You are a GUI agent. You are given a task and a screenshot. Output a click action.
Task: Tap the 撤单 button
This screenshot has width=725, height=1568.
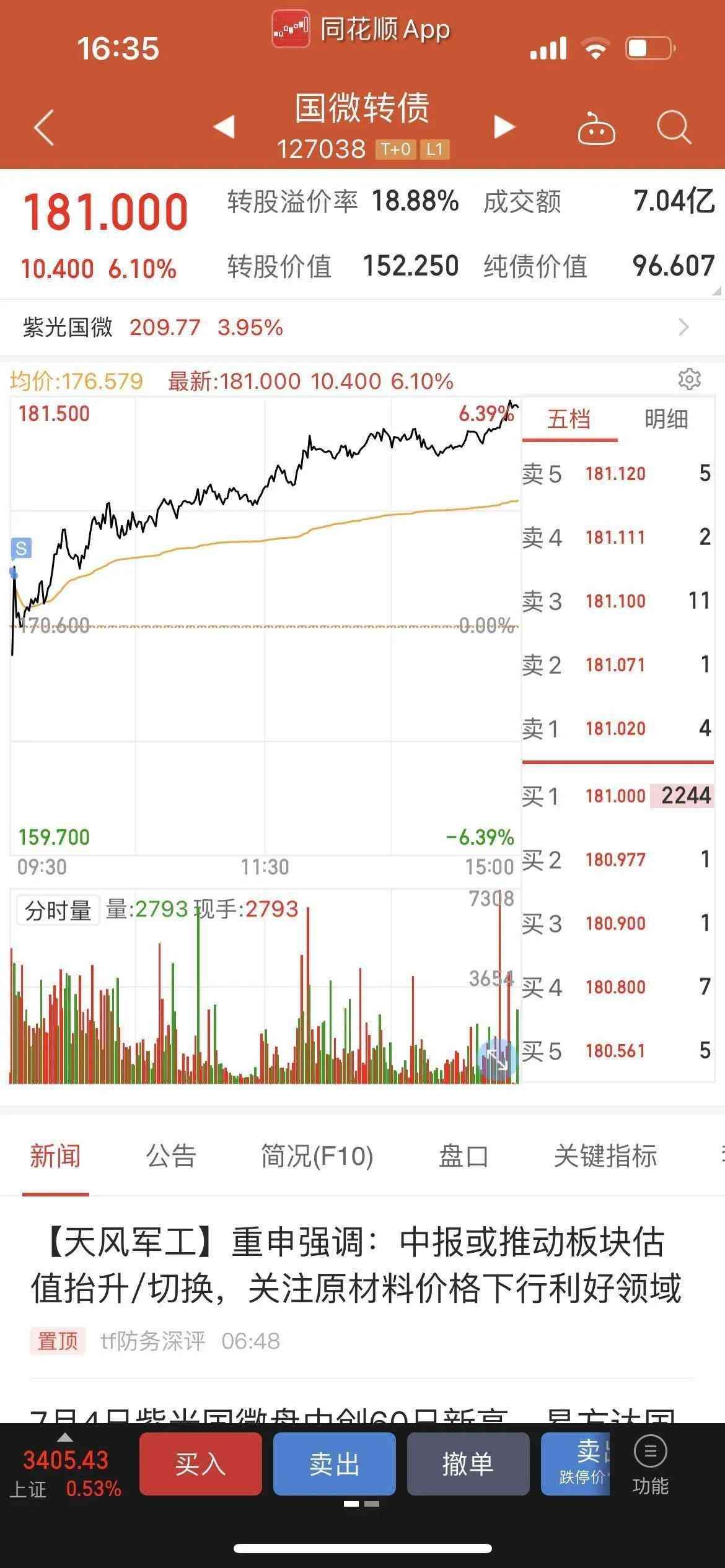tap(468, 1464)
